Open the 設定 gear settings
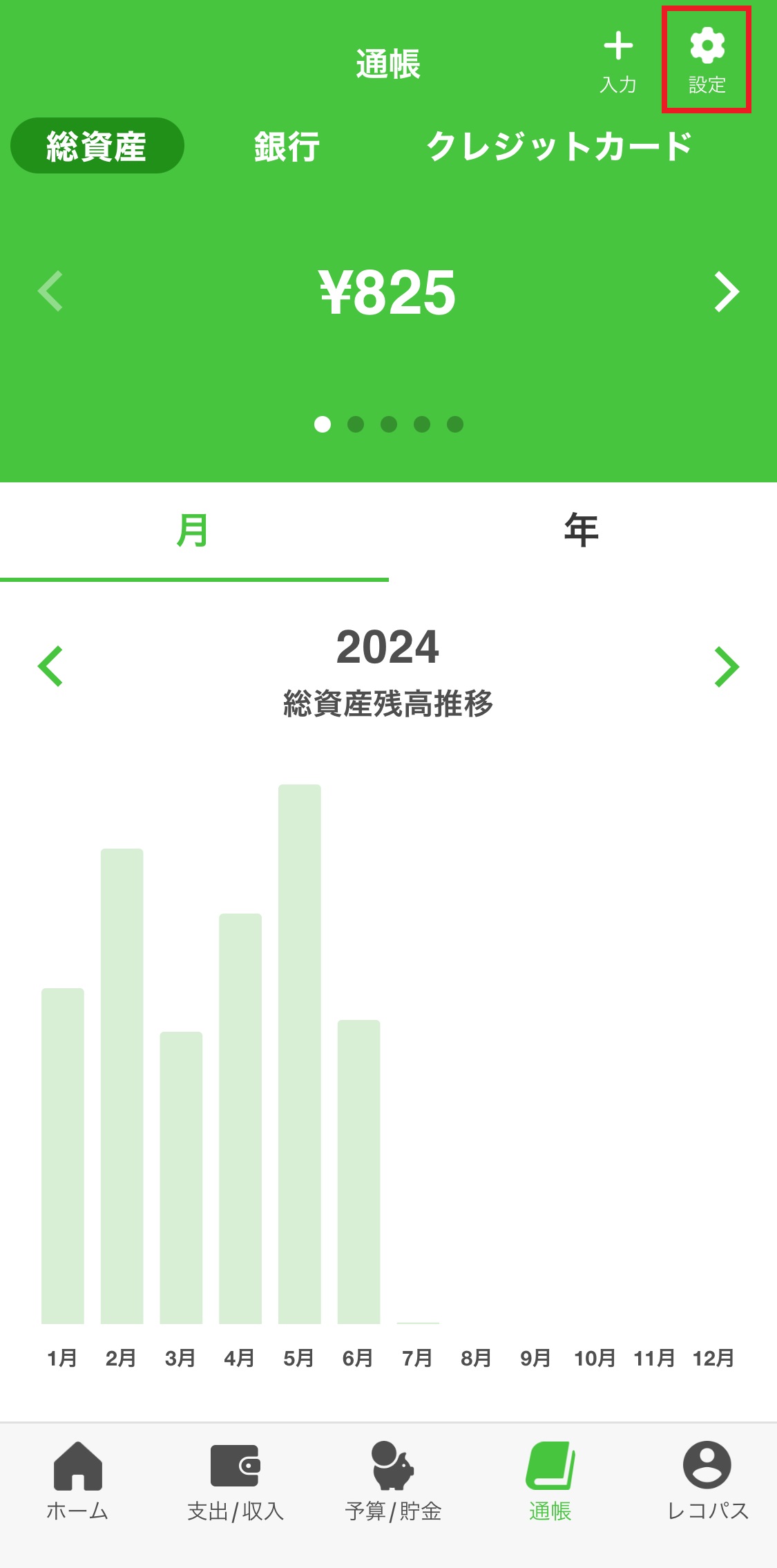The image size is (777, 1568). [707, 60]
